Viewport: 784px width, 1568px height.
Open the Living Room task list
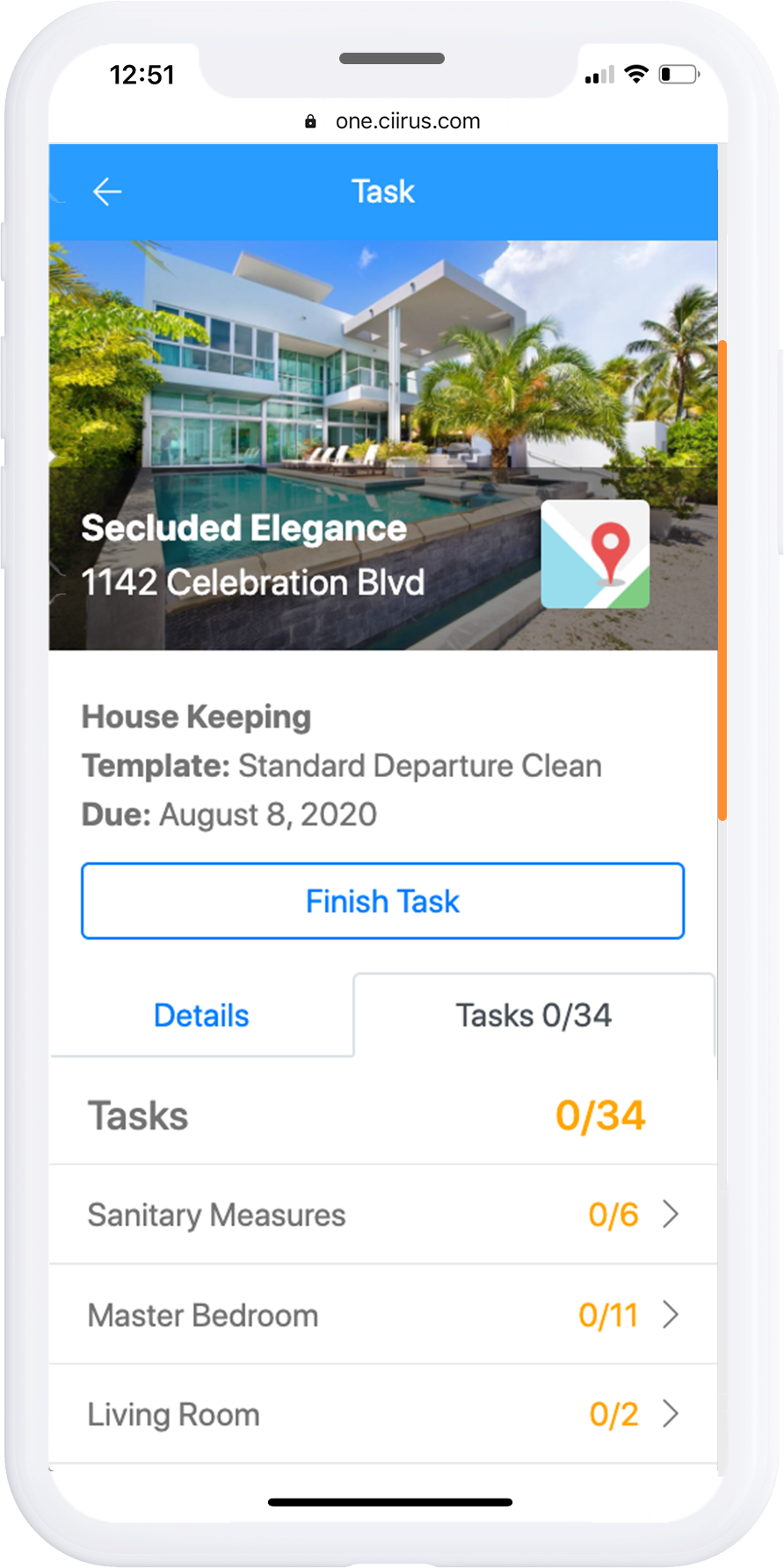(382, 1414)
